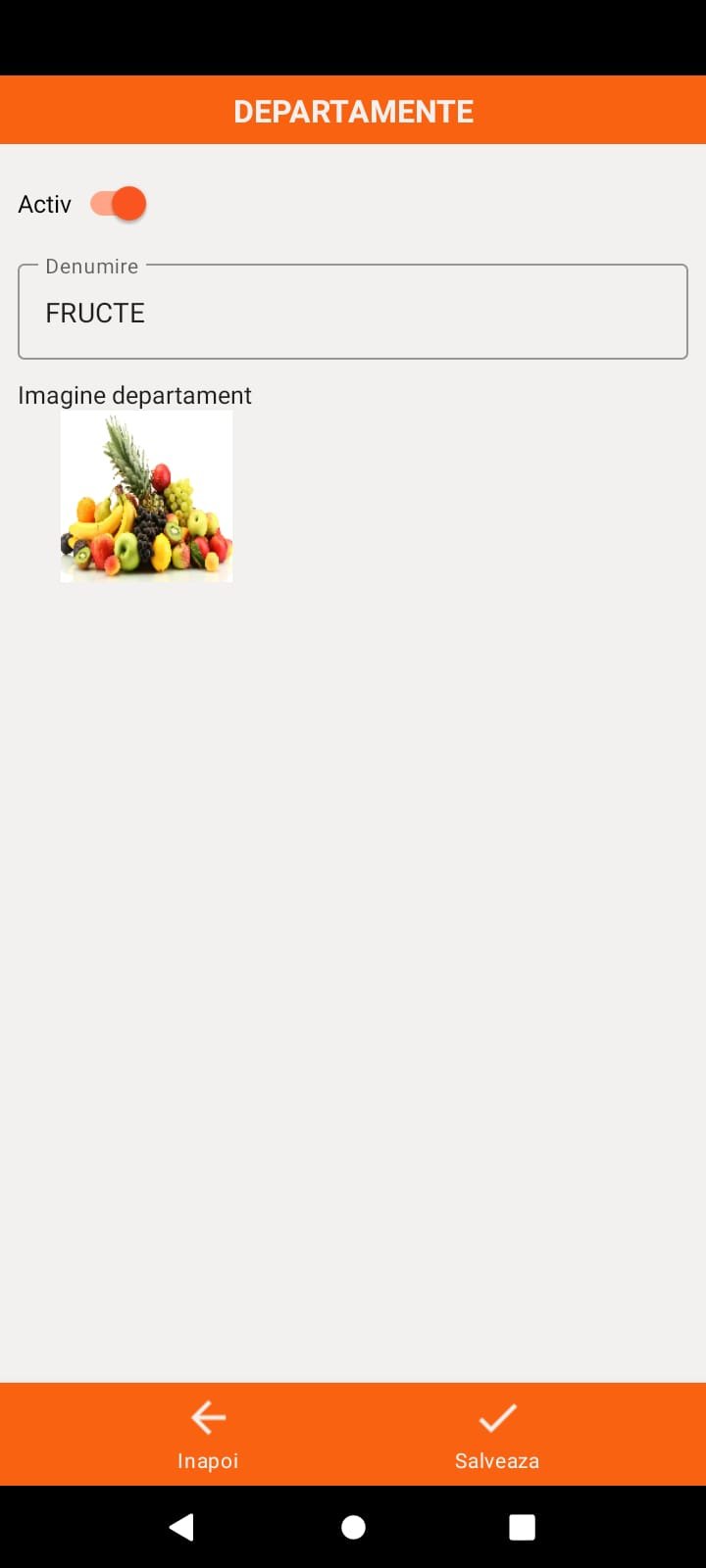Tap the Inapoi label text

207,1460
